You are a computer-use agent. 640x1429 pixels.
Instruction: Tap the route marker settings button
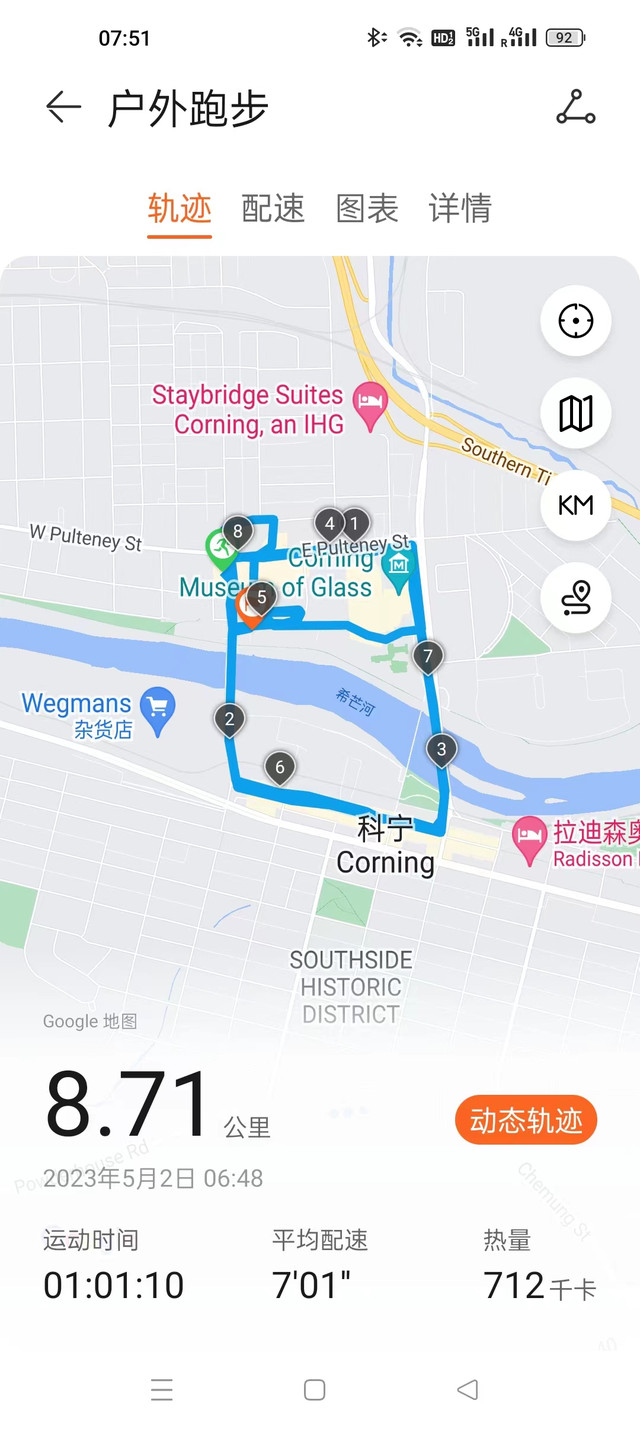[576, 597]
